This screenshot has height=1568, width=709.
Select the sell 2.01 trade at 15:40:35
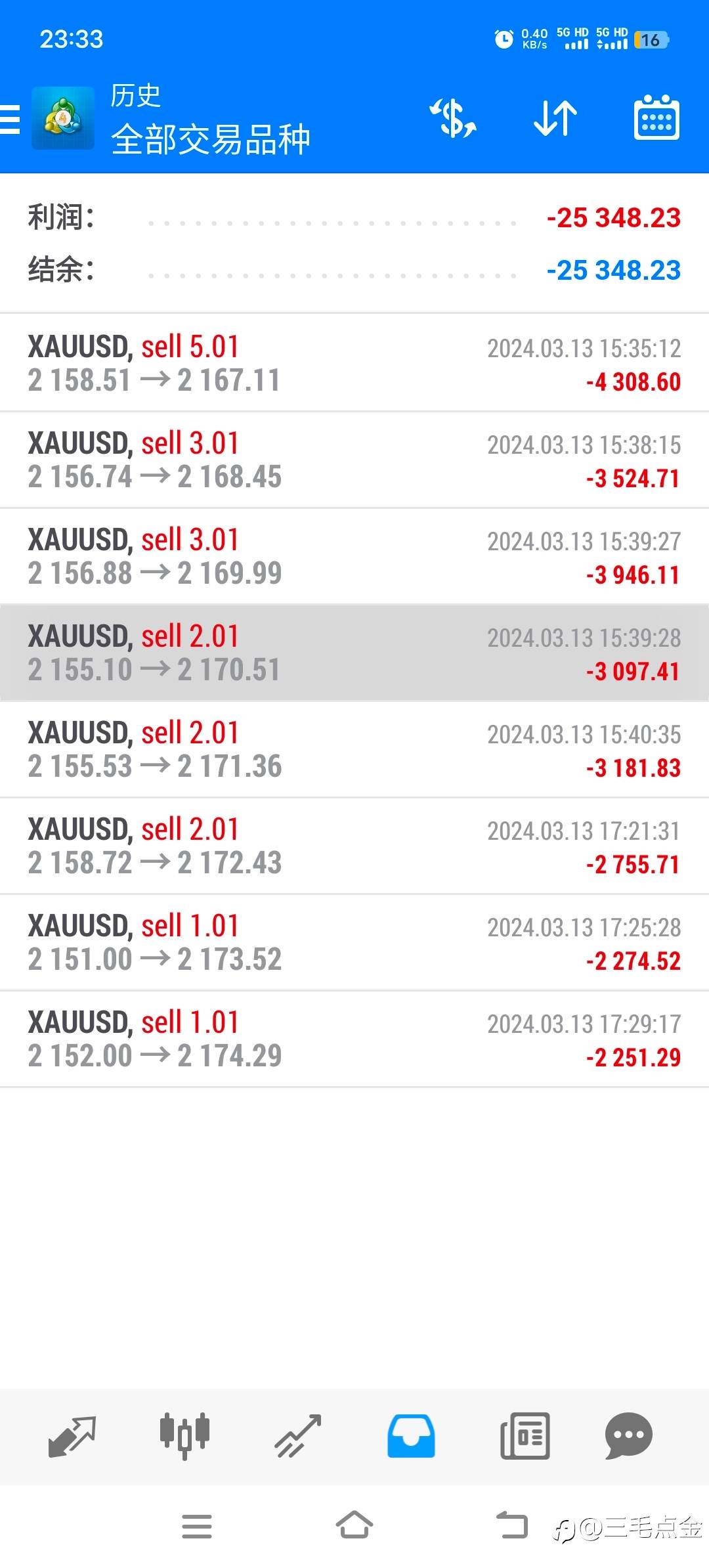tap(354, 750)
